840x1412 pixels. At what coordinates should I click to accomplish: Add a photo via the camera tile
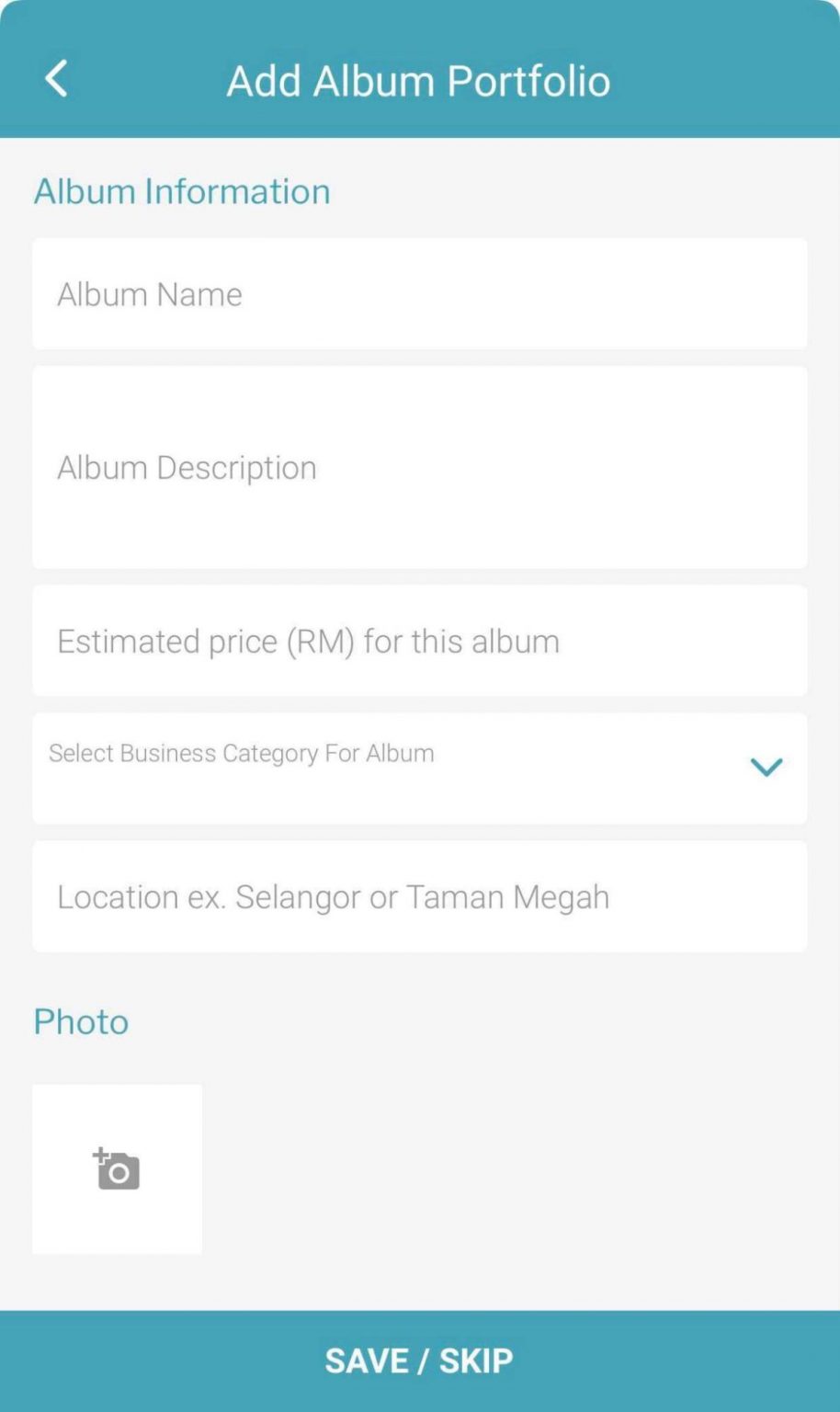pos(118,1169)
